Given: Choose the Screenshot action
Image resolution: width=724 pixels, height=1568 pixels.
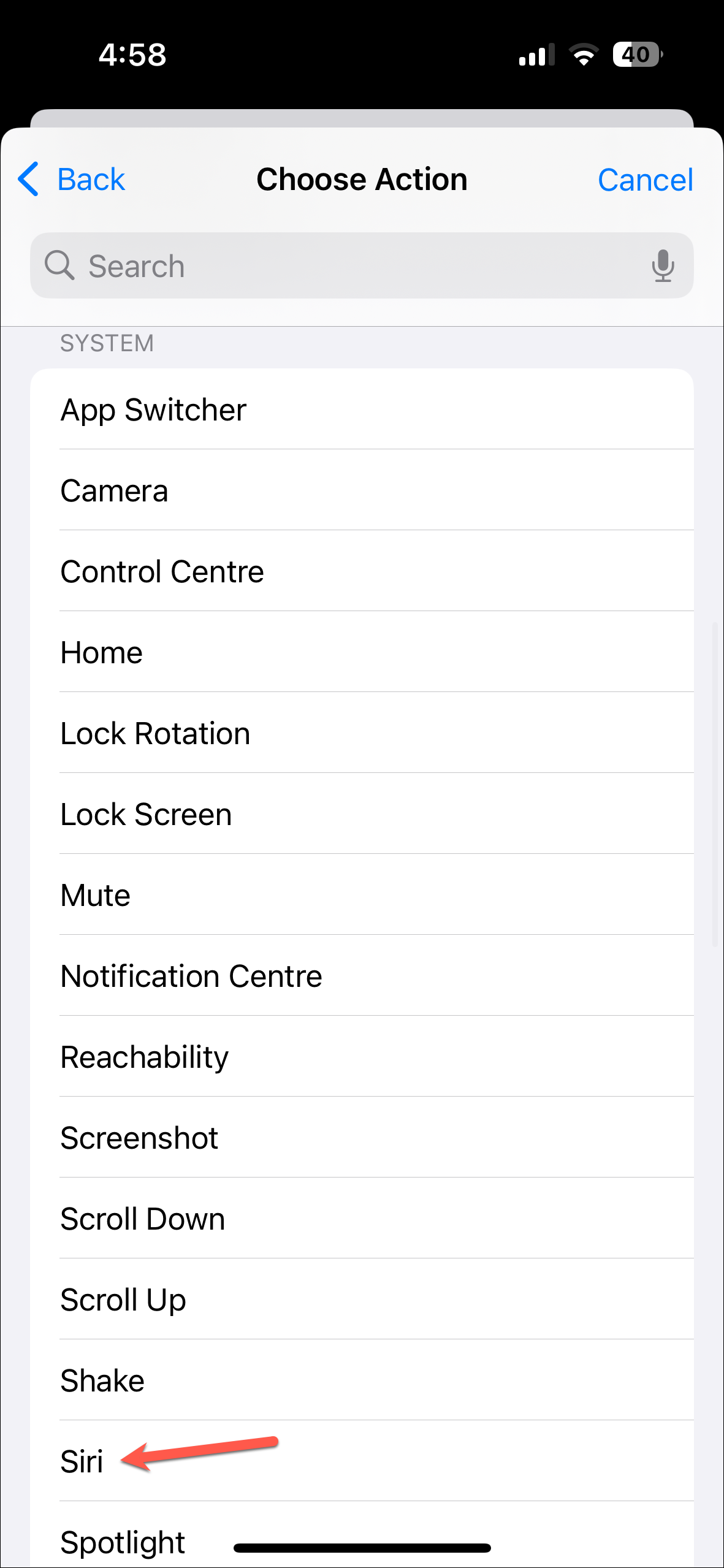Looking at the screenshot, I should click(x=362, y=1138).
